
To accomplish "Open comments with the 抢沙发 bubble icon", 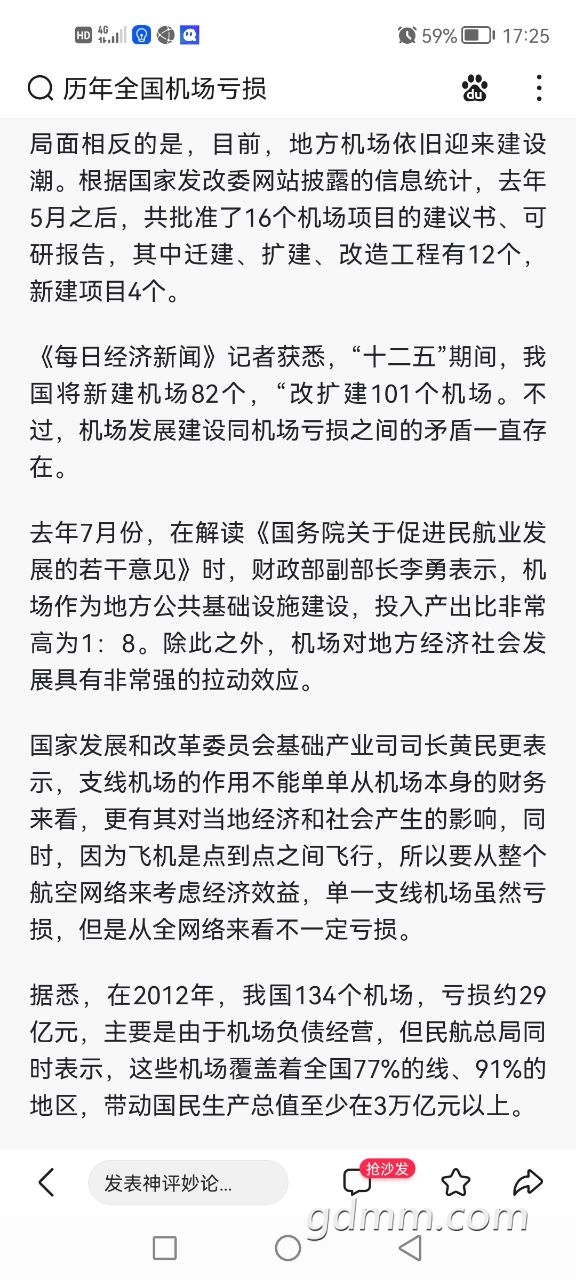I will click(357, 1183).
